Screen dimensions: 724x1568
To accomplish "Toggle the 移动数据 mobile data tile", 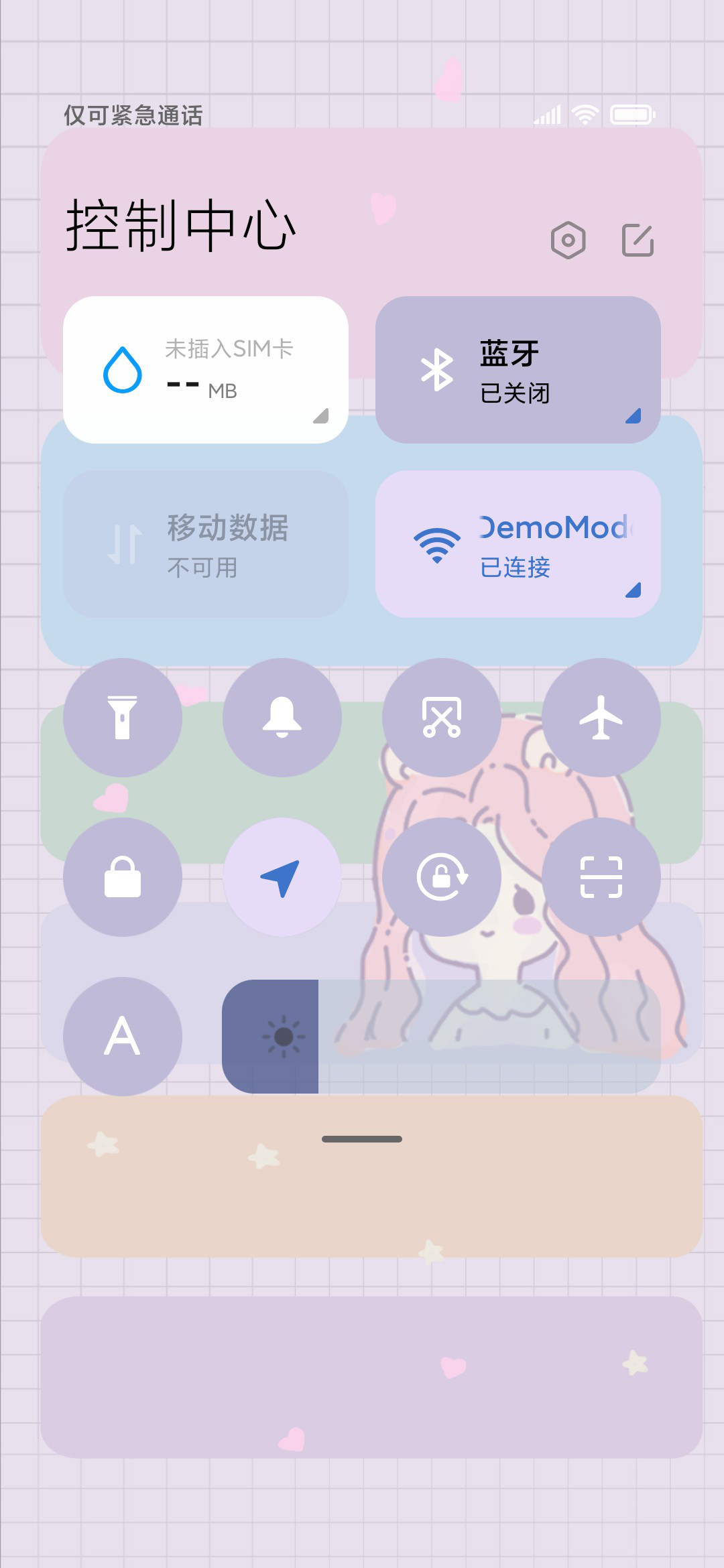I will [206, 544].
